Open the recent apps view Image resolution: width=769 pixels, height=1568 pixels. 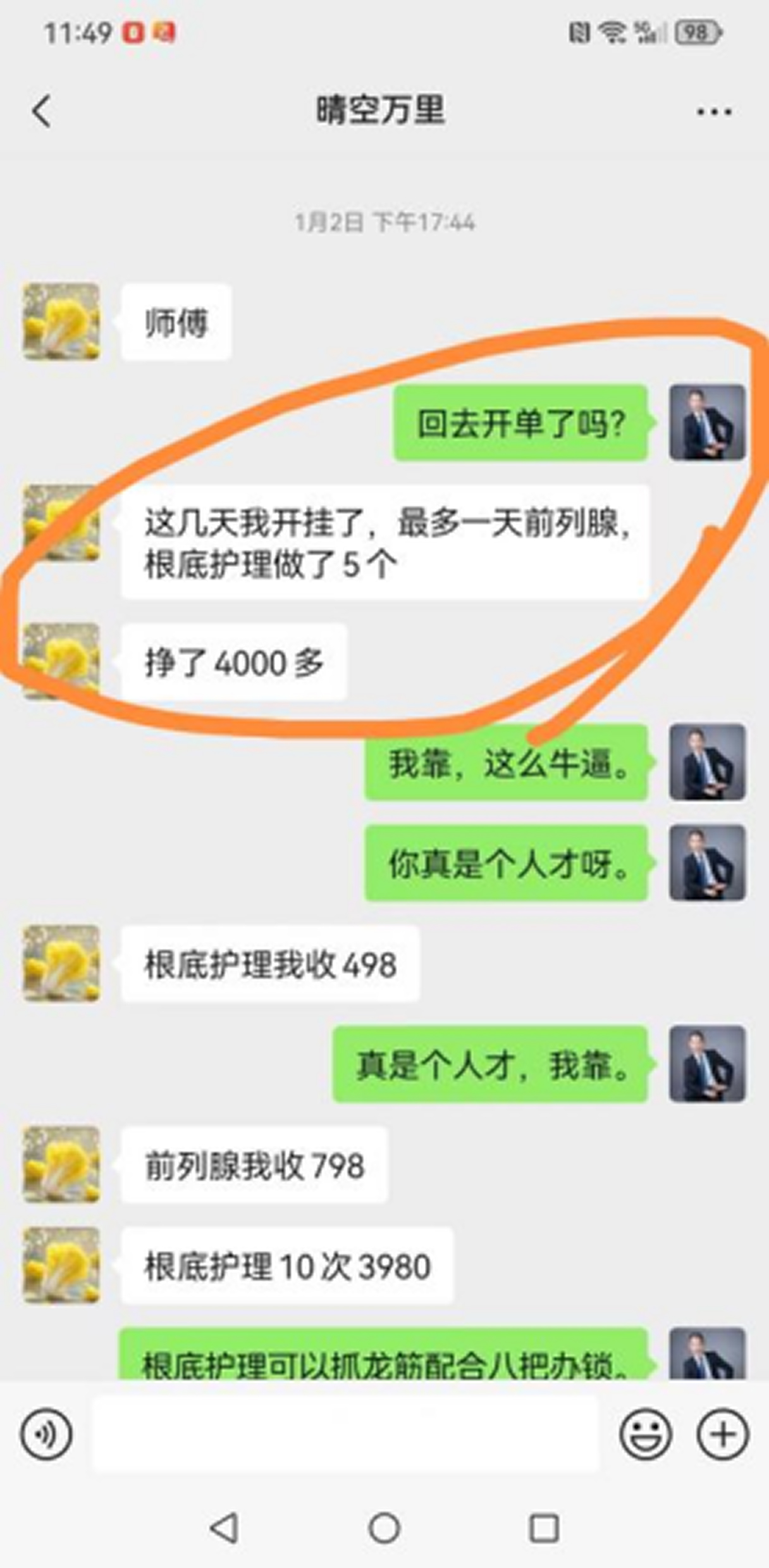pyautogui.click(x=544, y=1528)
